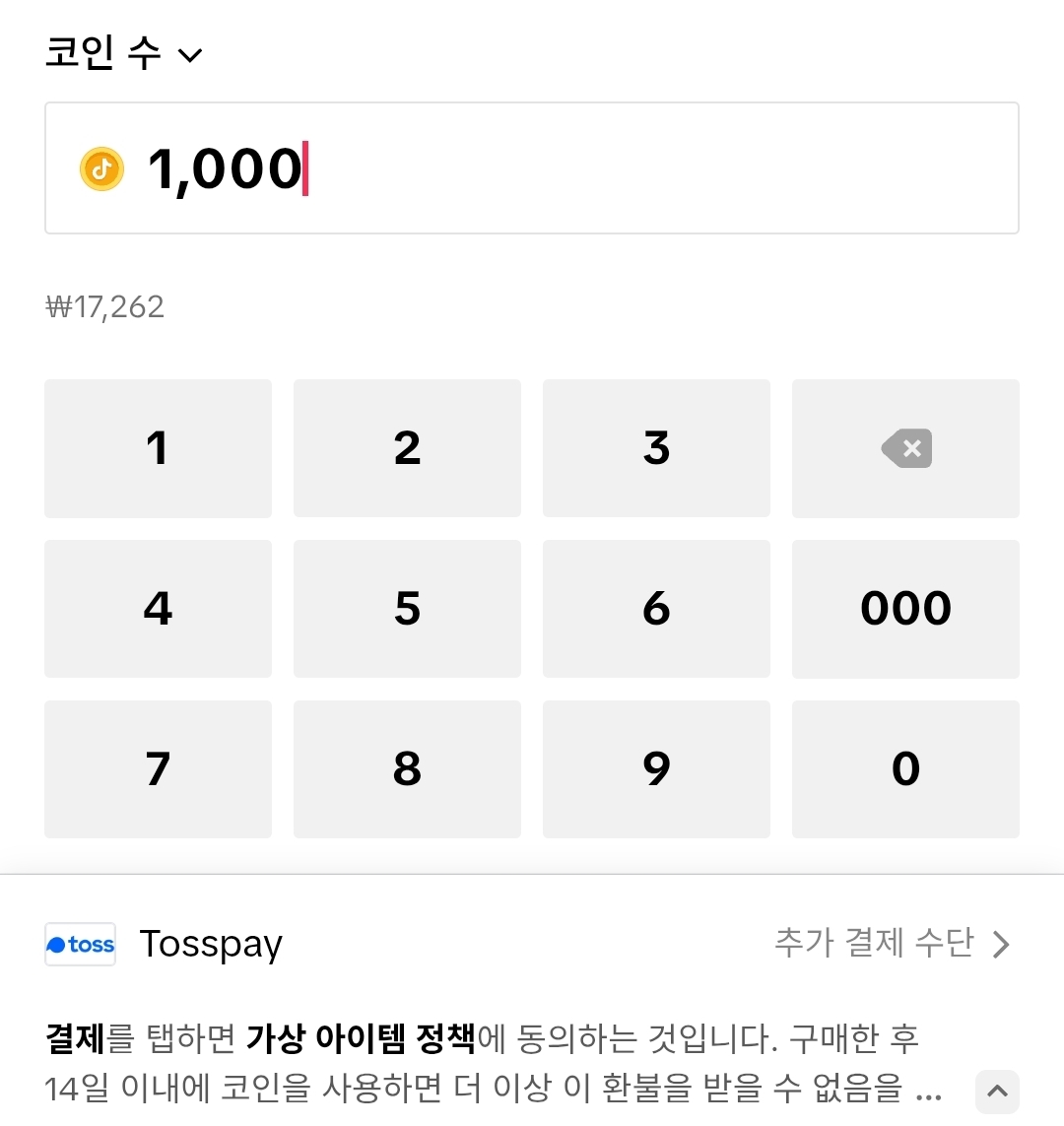This screenshot has height=1126, width=1064.
Task: Tap number 7 on the keypad
Action: (158, 769)
